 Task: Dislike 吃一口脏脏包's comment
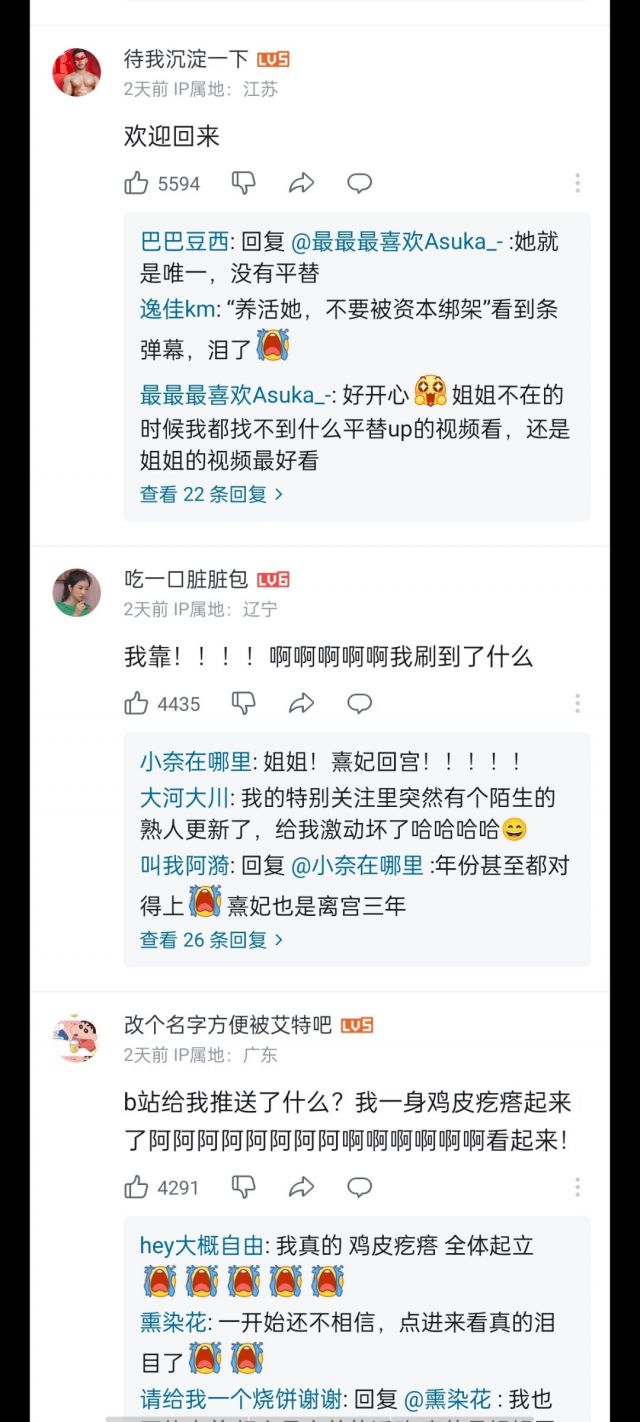point(243,704)
